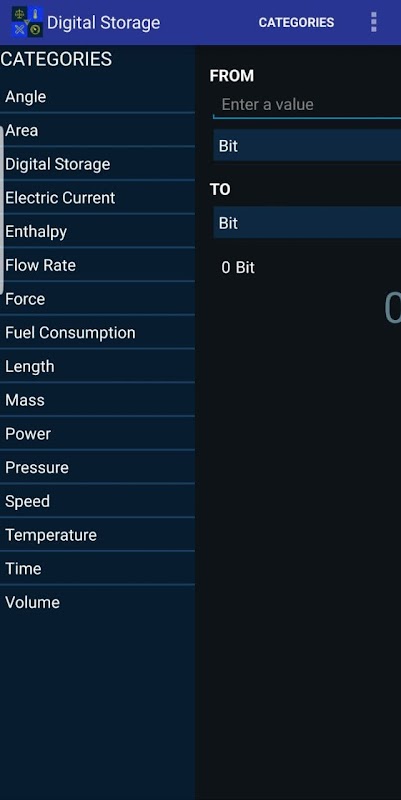Image resolution: width=401 pixels, height=800 pixels.
Task: Open the FROM unit dropdown
Action: pyautogui.click(x=307, y=145)
